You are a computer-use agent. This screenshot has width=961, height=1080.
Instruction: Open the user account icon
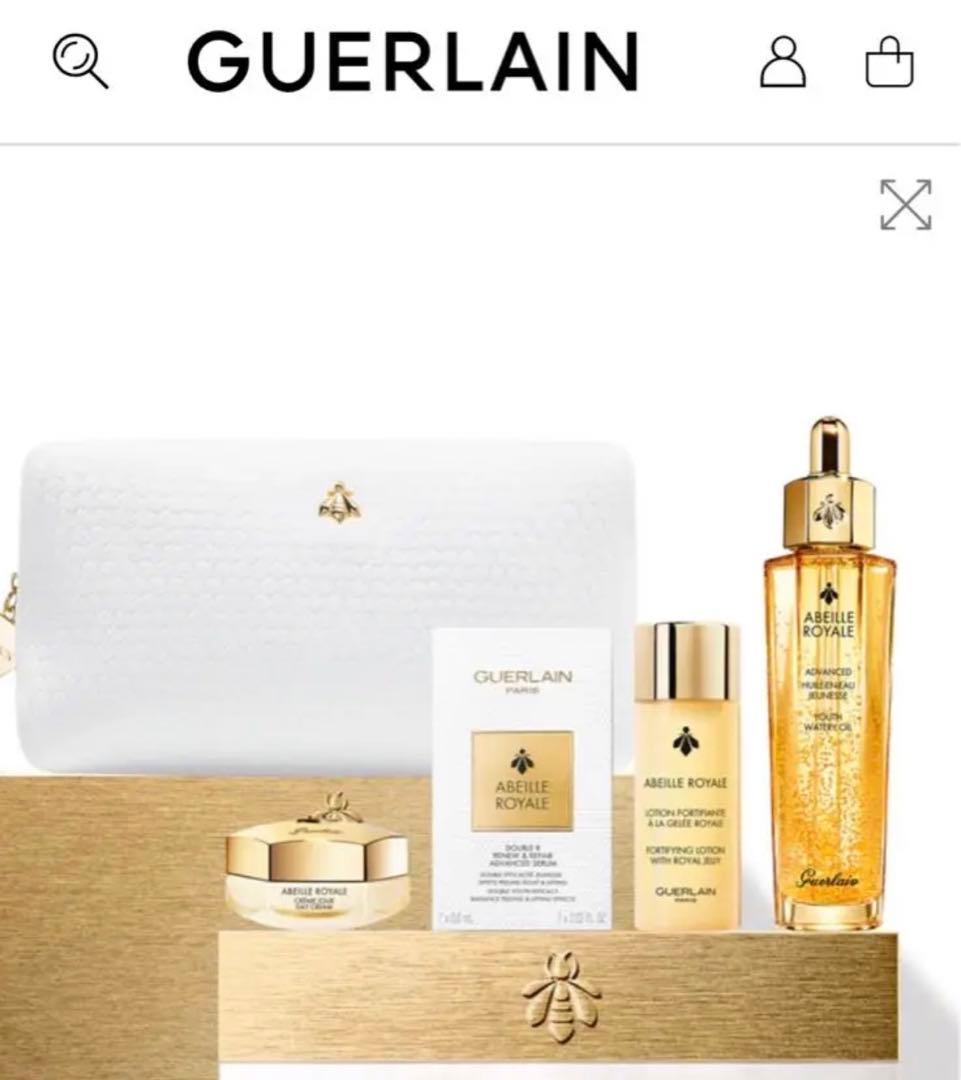782,62
